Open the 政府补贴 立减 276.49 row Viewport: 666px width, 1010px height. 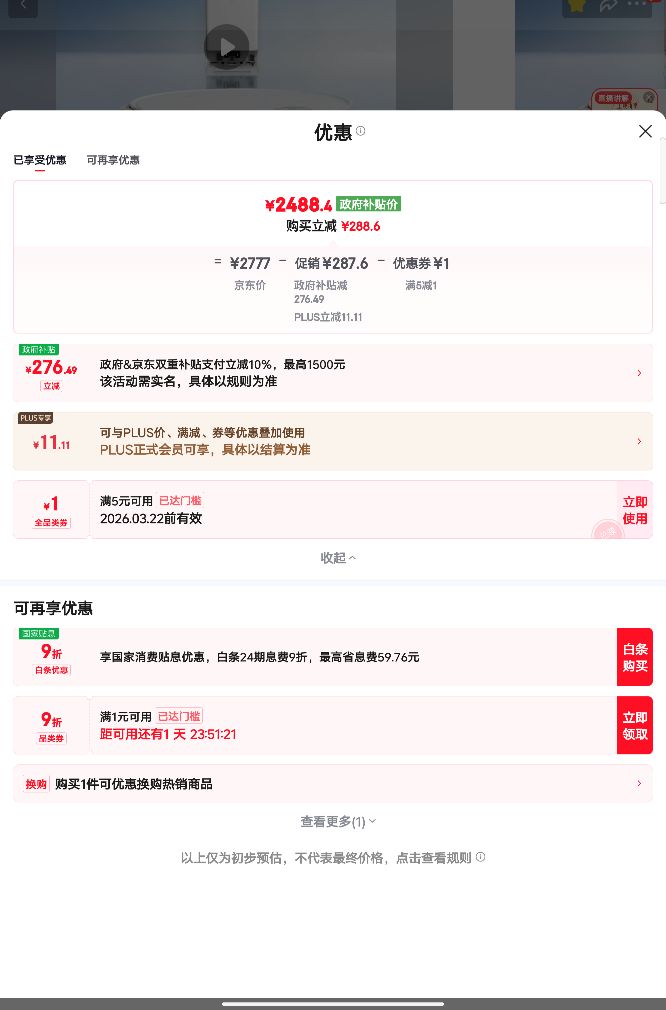point(333,373)
